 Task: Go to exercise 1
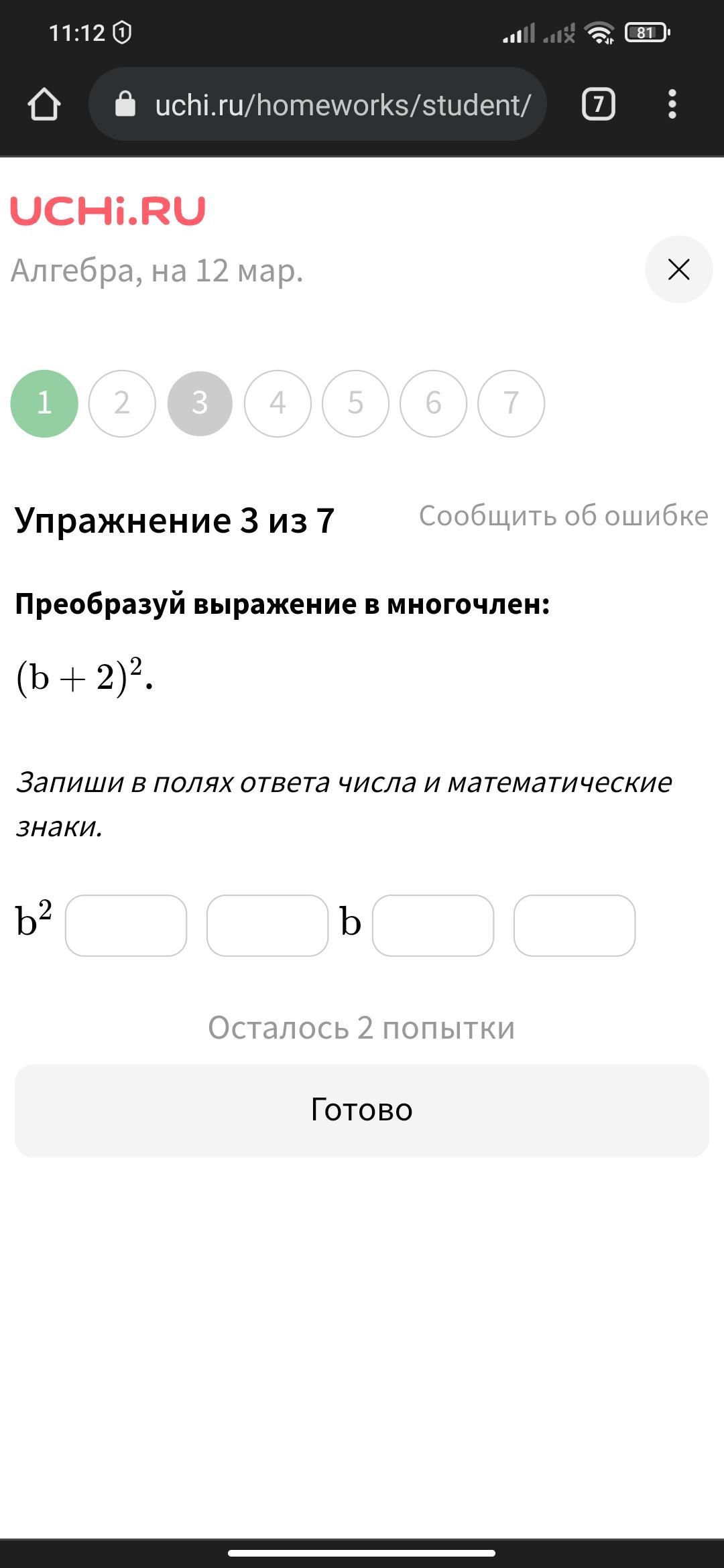point(44,403)
